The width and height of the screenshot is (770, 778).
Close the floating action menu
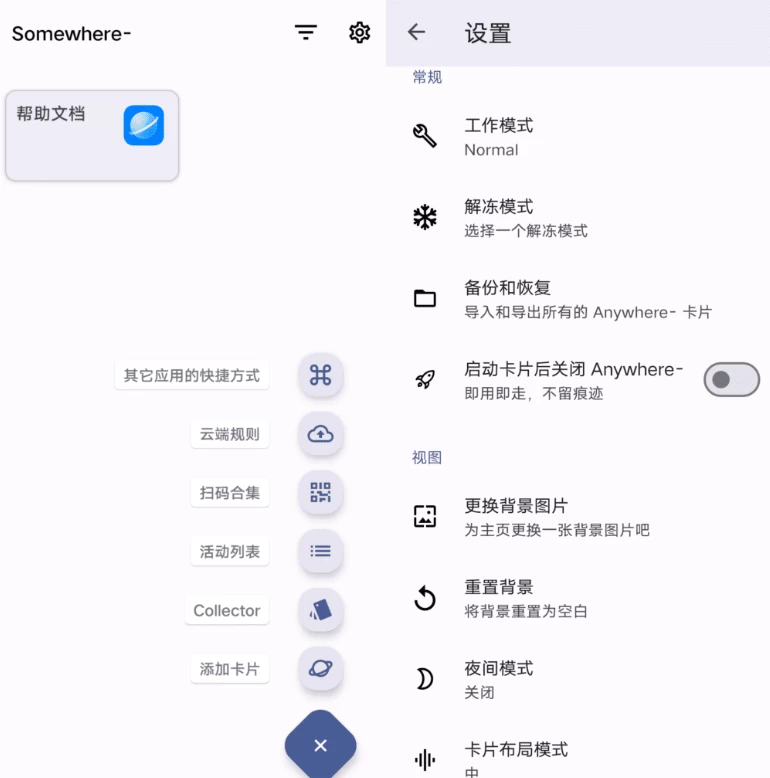coord(320,745)
